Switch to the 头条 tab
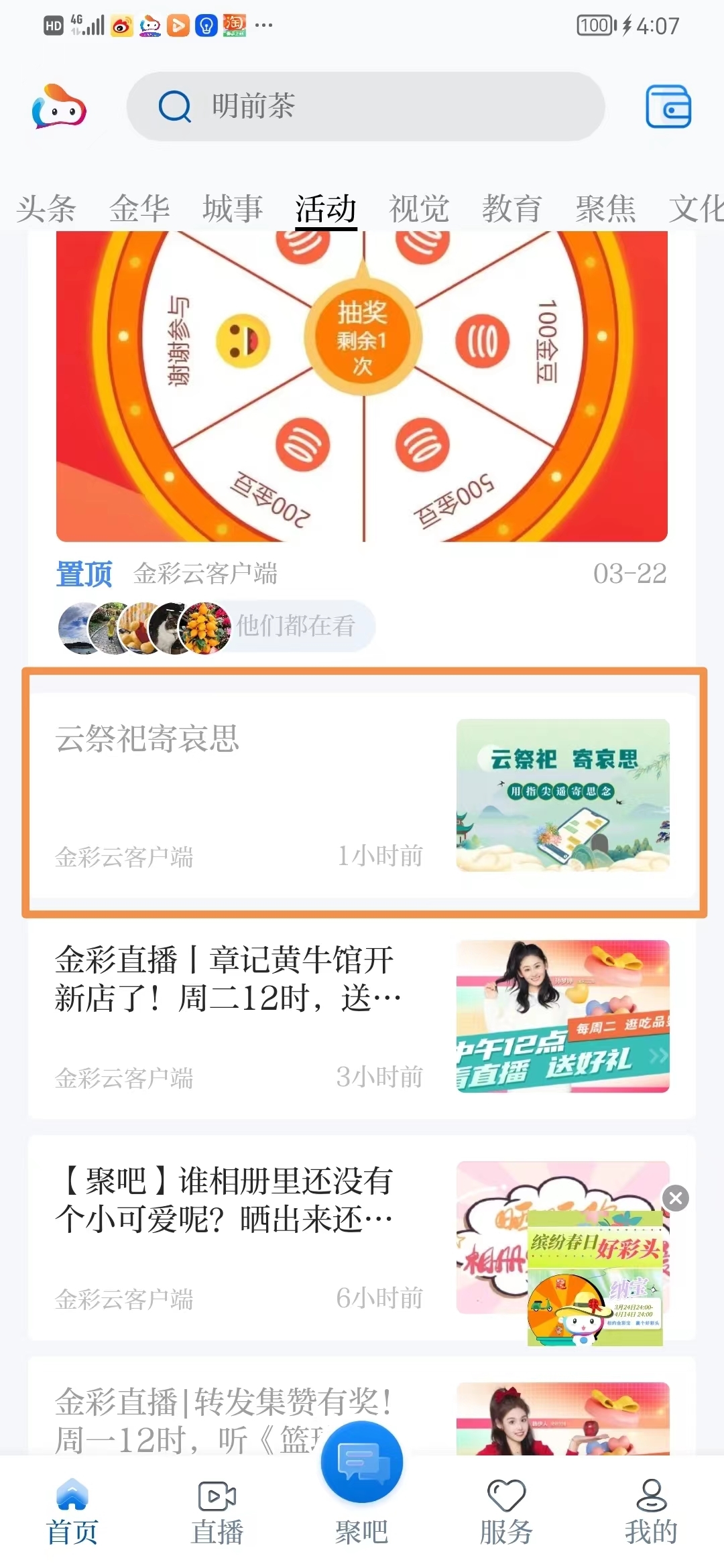 tap(46, 208)
